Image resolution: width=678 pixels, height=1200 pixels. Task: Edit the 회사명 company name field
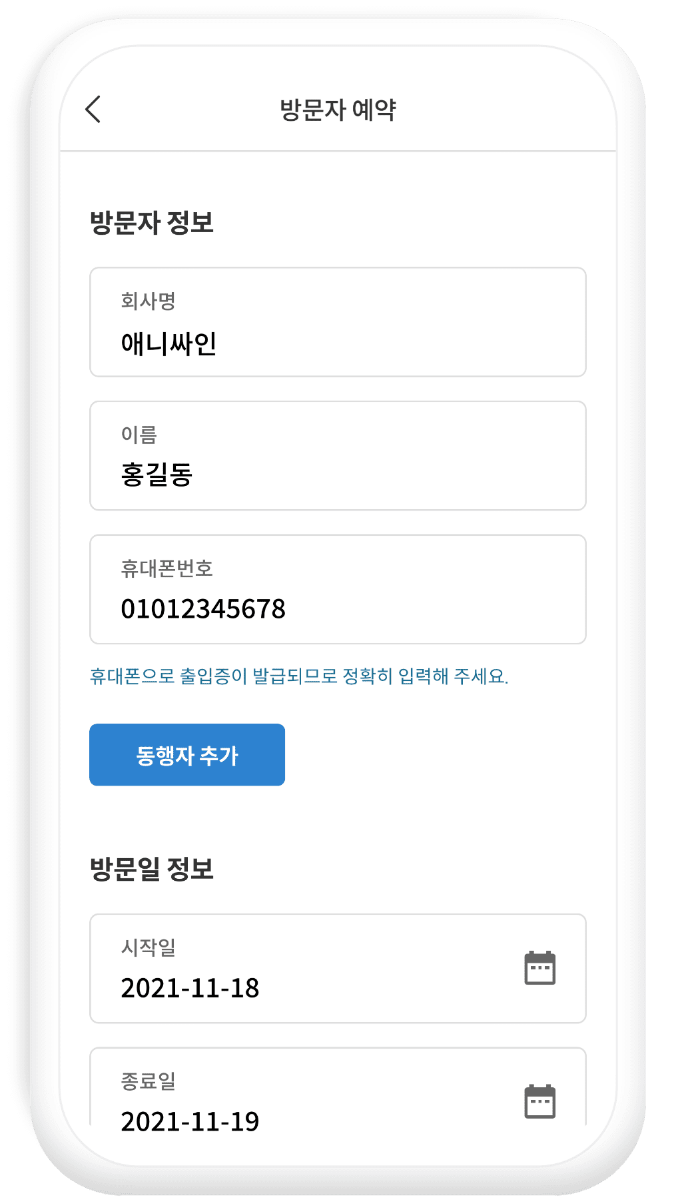tap(338, 322)
